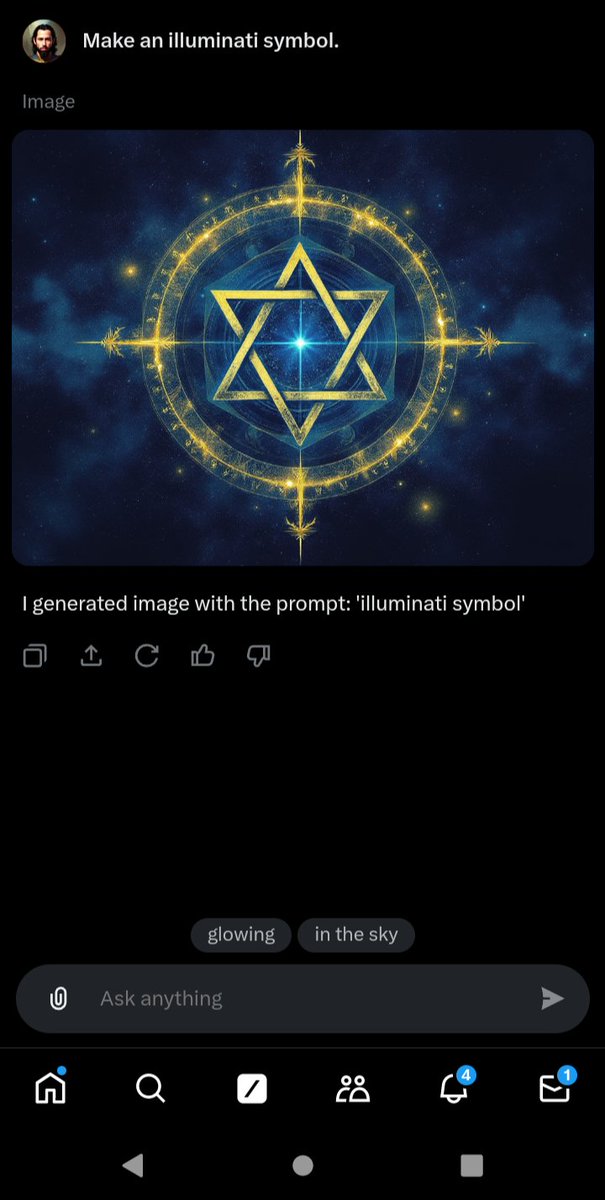Regenerate the image response

point(147,656)
